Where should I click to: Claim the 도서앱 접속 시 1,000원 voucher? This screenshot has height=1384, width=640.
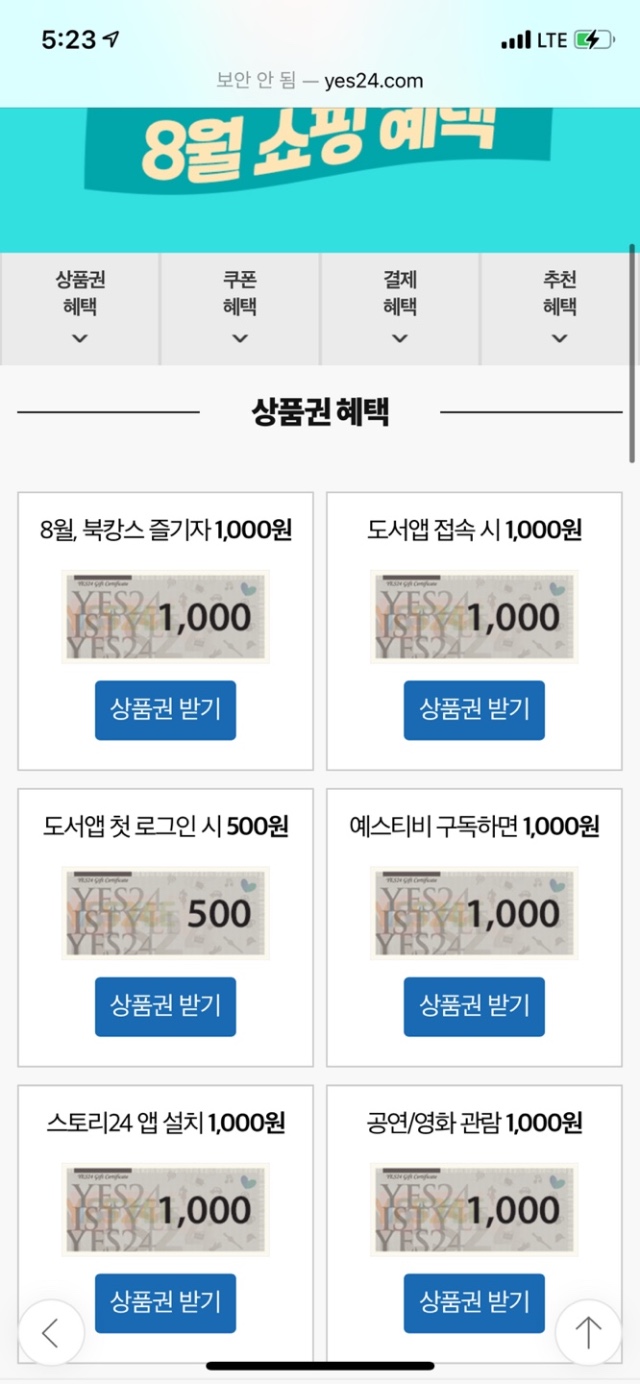point(474,710)
